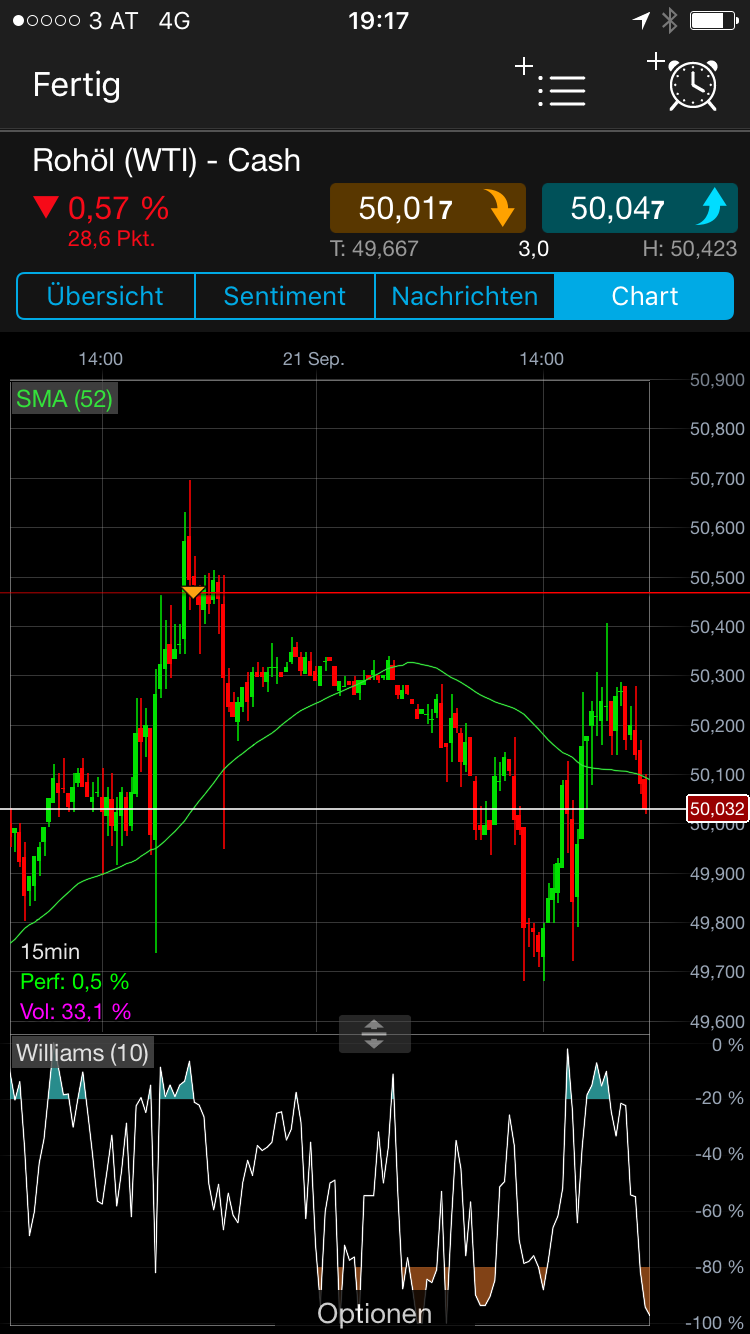Tap the orange triangle marker on the chart

tap(193, 592)
